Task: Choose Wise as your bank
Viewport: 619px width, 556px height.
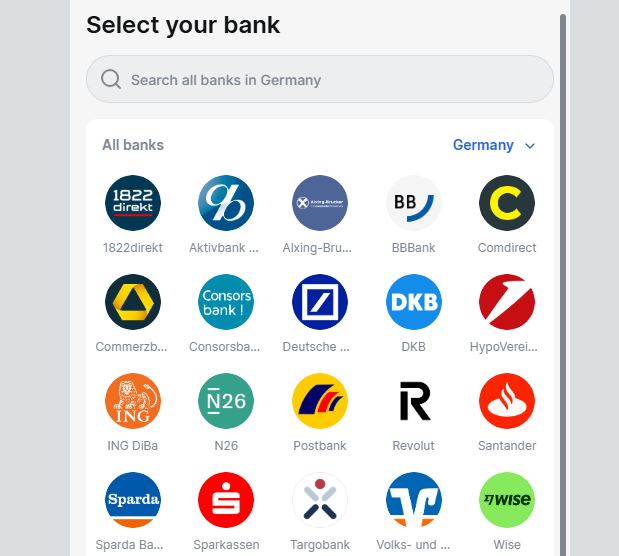Action: tap(507, 500)
